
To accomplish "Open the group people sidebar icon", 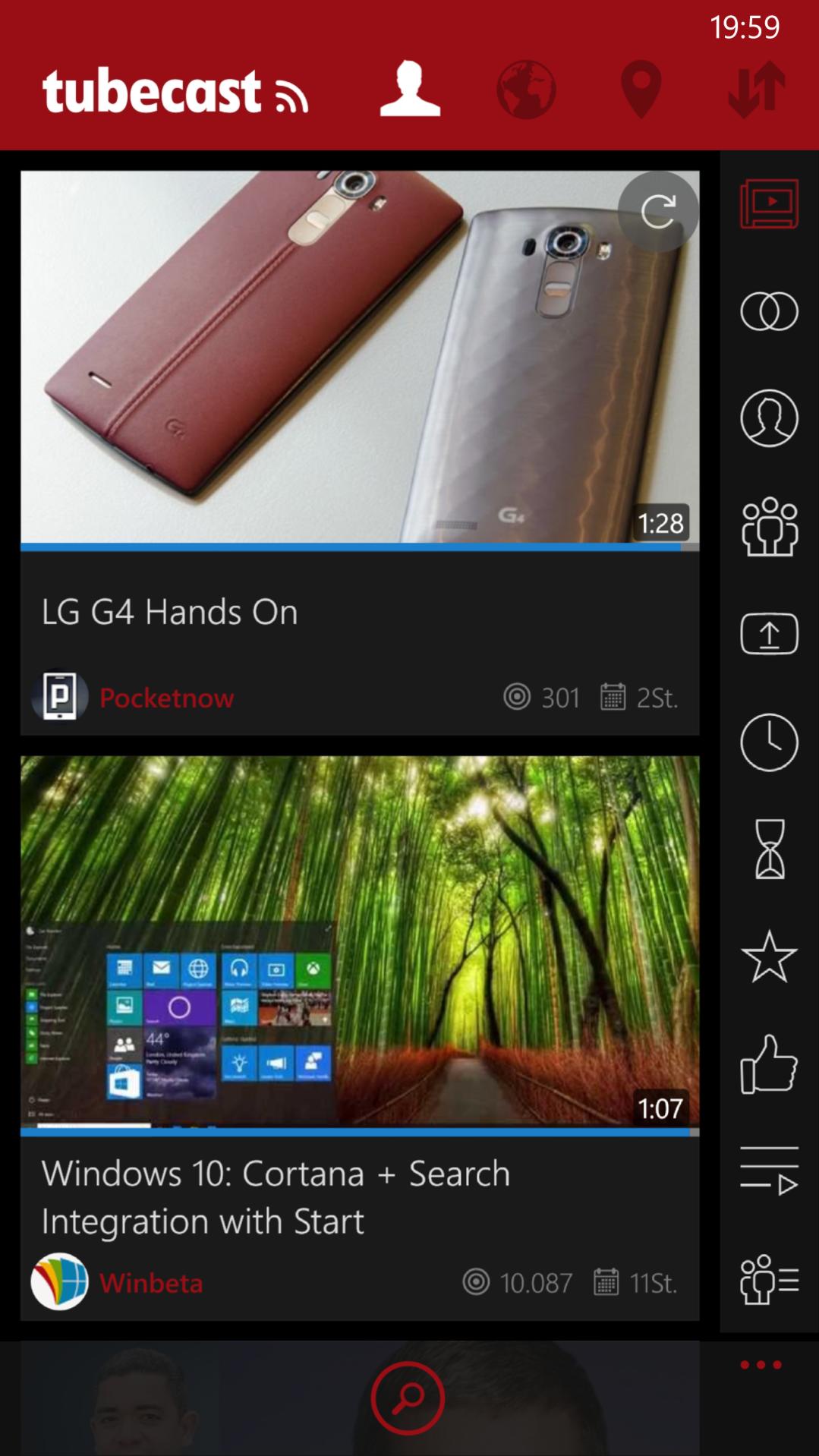I will pyautogui.click(x=769, y=527).
